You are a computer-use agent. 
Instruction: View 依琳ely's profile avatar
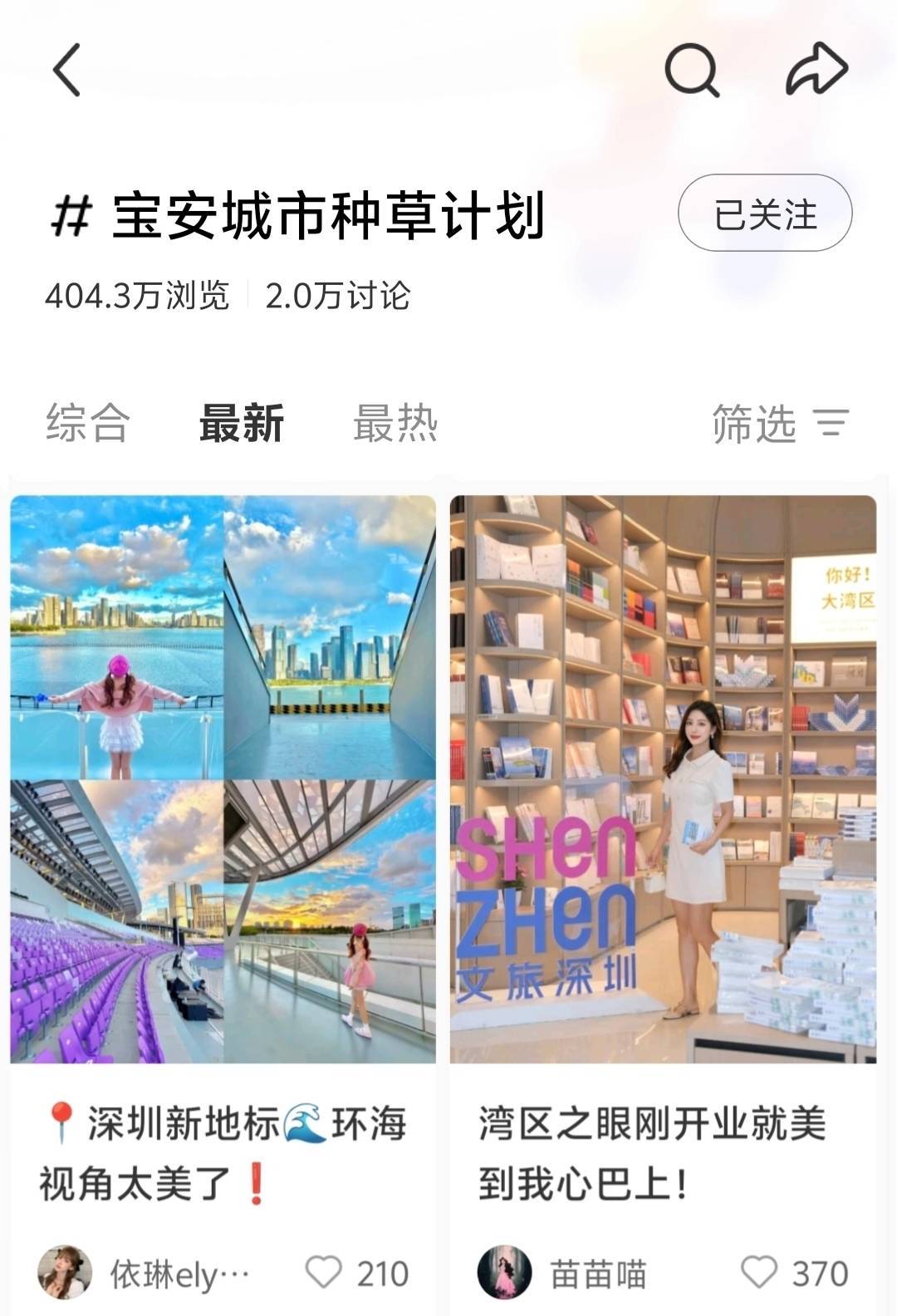point(65,1272)
